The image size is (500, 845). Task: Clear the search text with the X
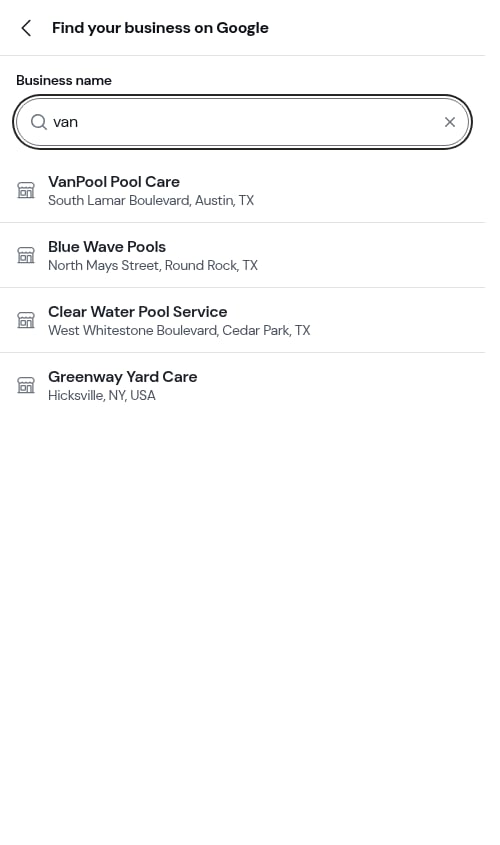450,122
